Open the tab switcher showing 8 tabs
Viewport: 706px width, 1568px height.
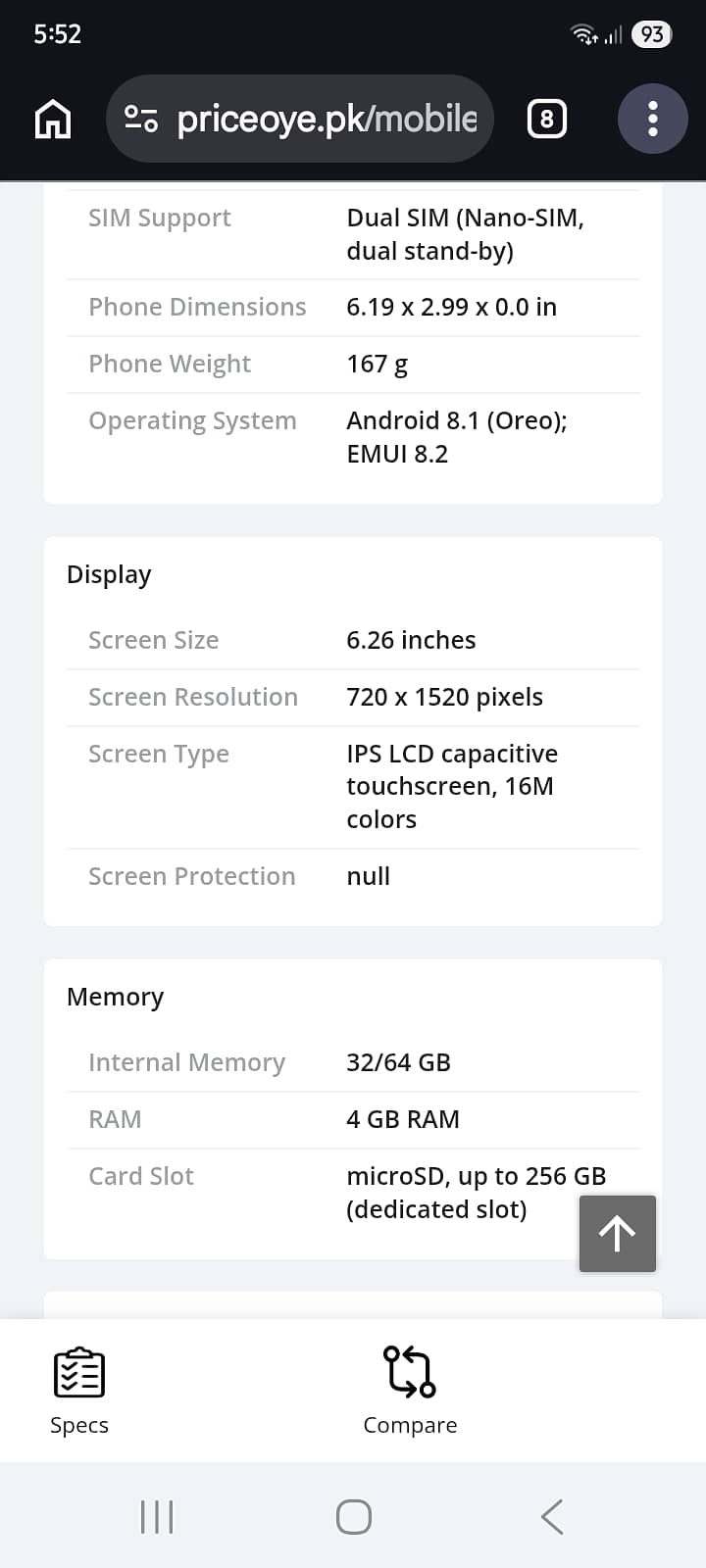pyautogui.click(x=547, y=119)
